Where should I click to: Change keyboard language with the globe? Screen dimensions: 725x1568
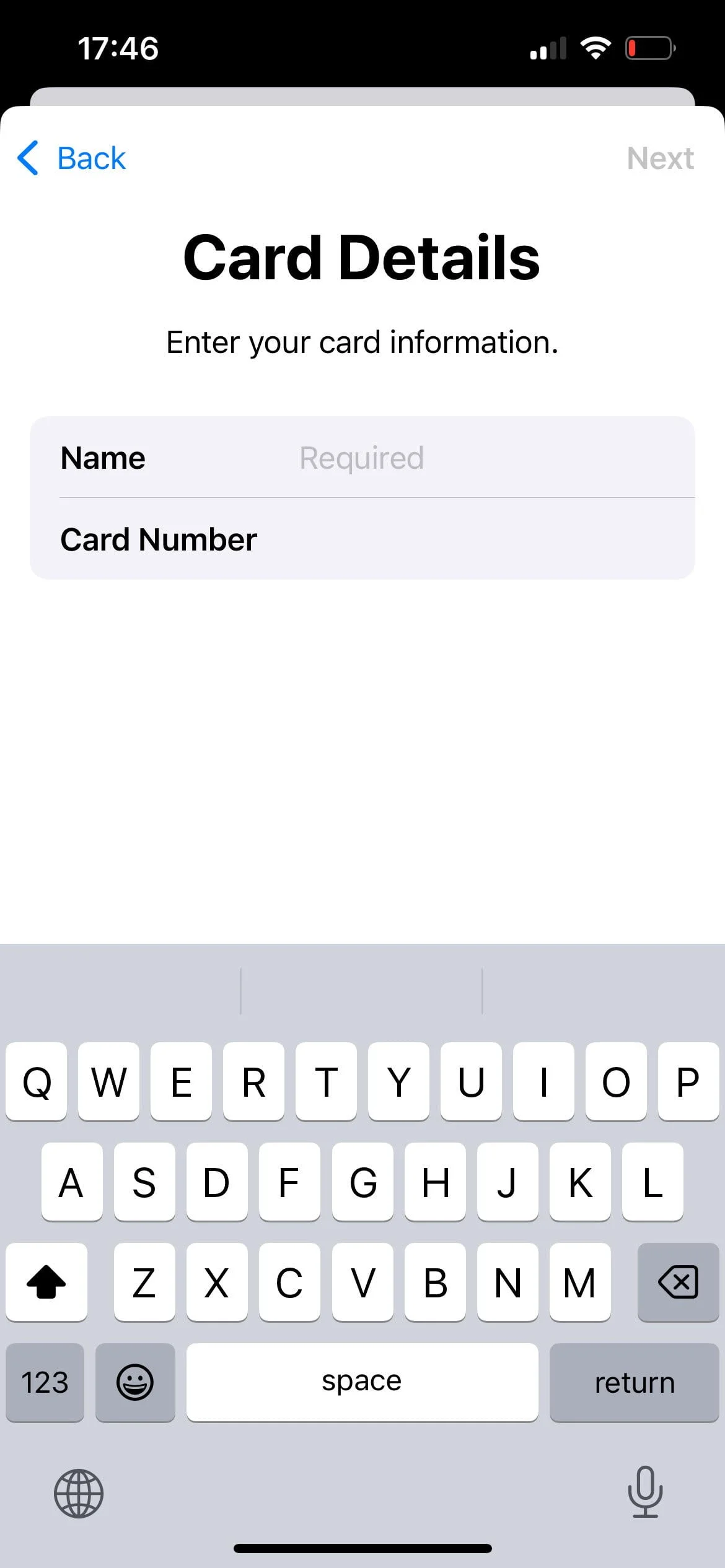(x=79, y=1493)
